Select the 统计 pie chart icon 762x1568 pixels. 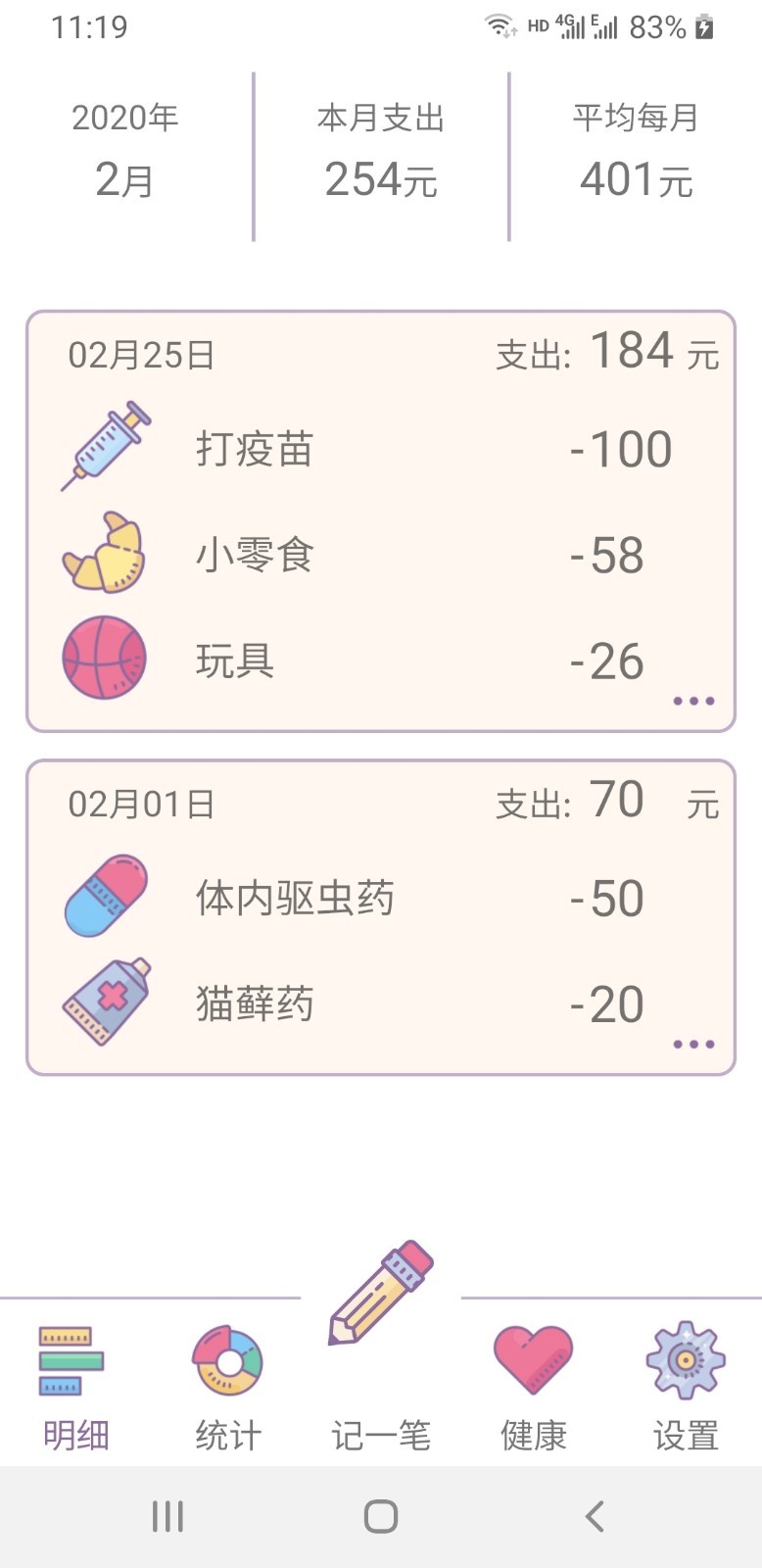[x=228, y=1360]
